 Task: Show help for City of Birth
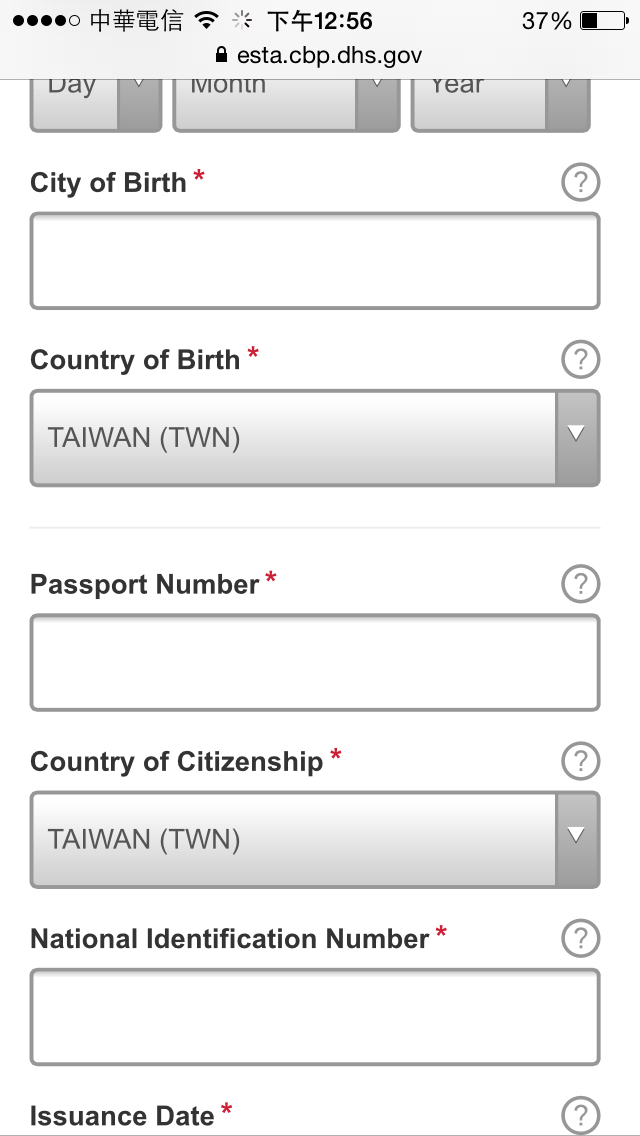(581, 182)
